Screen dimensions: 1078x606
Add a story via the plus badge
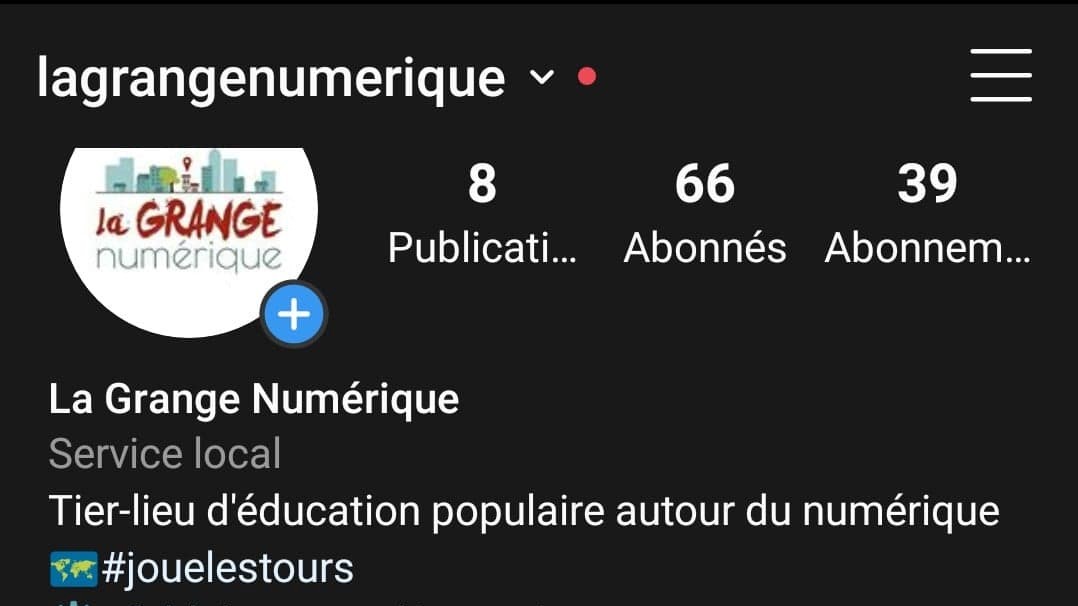(293, 316)
